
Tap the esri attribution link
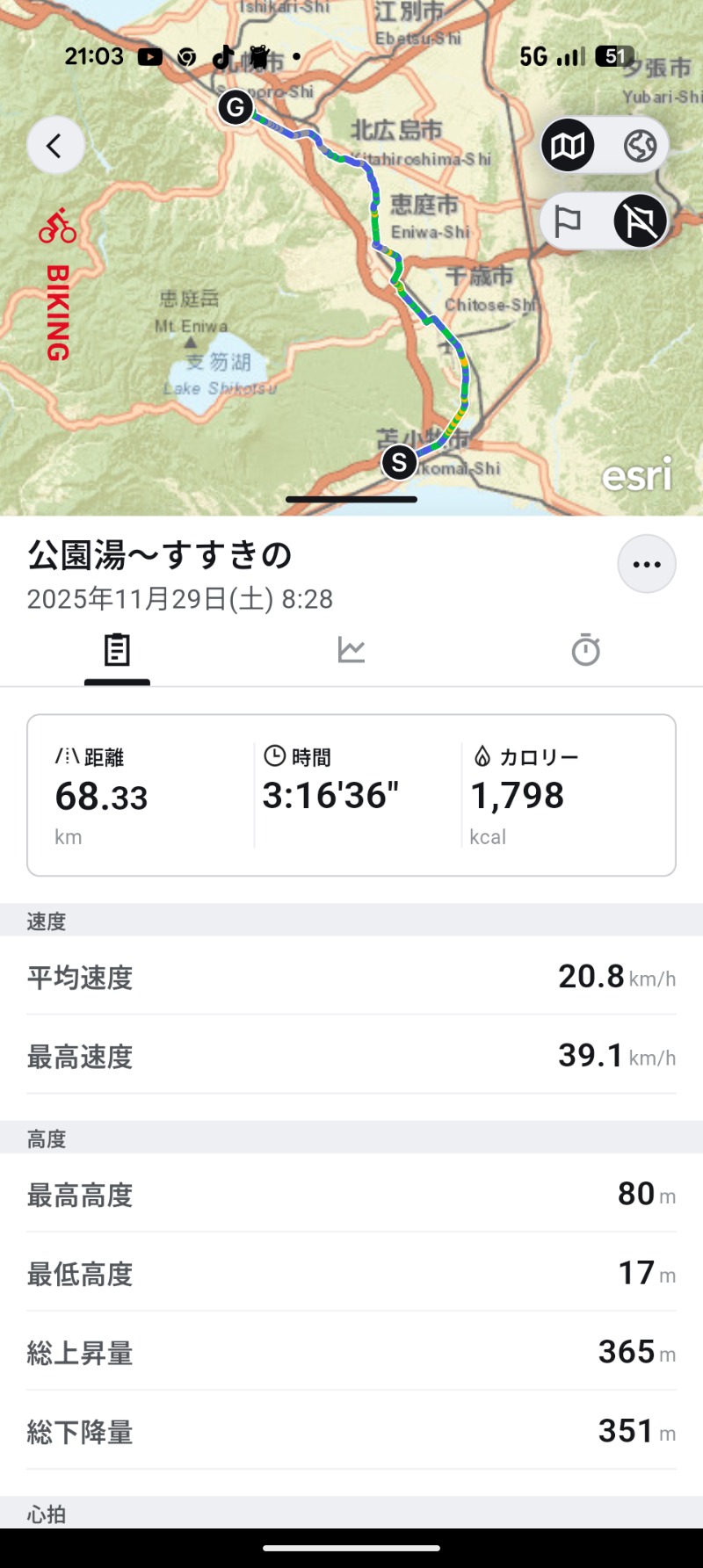(x=636, y=476)
